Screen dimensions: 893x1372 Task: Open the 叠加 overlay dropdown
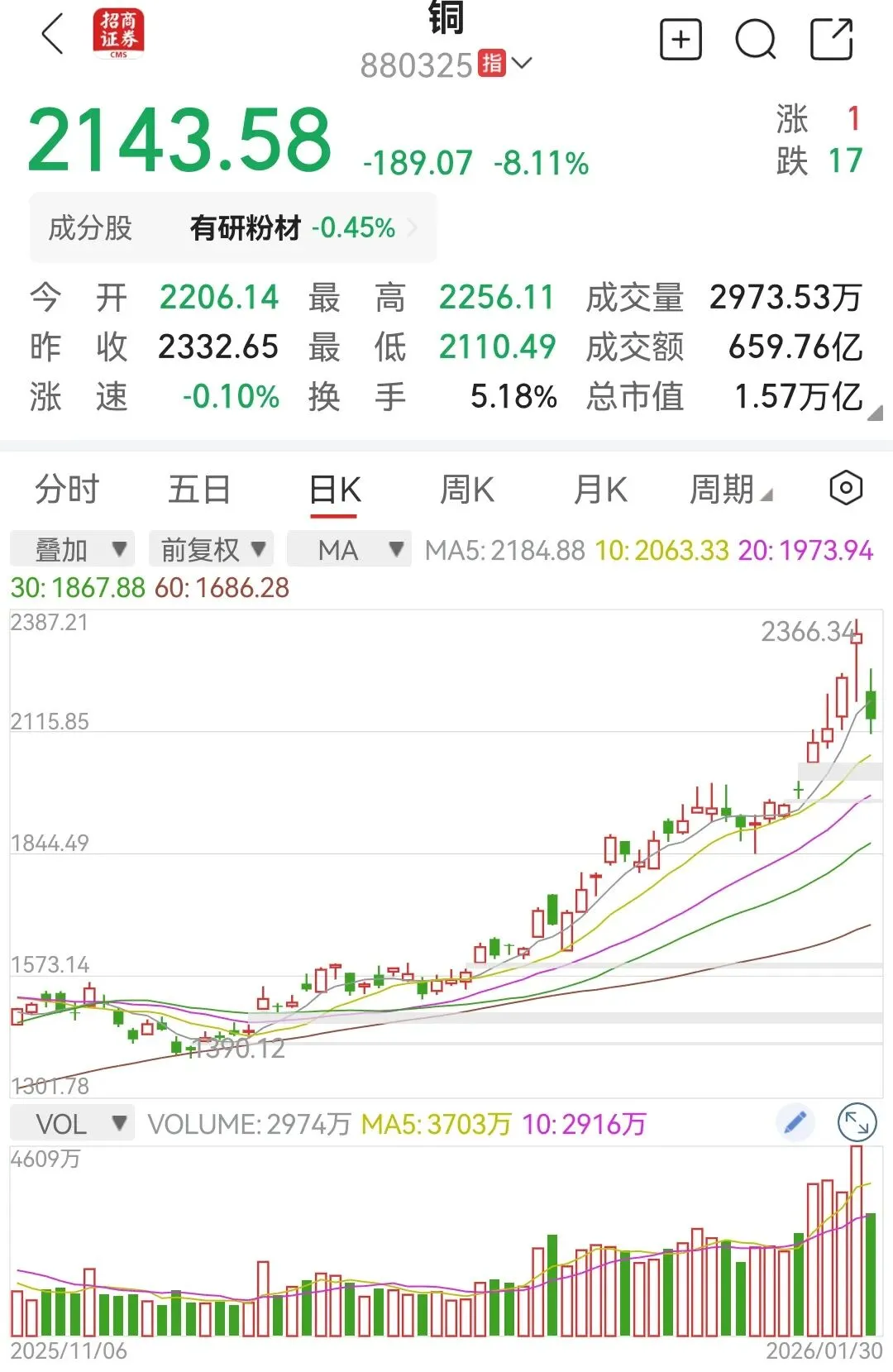point(72,549)
